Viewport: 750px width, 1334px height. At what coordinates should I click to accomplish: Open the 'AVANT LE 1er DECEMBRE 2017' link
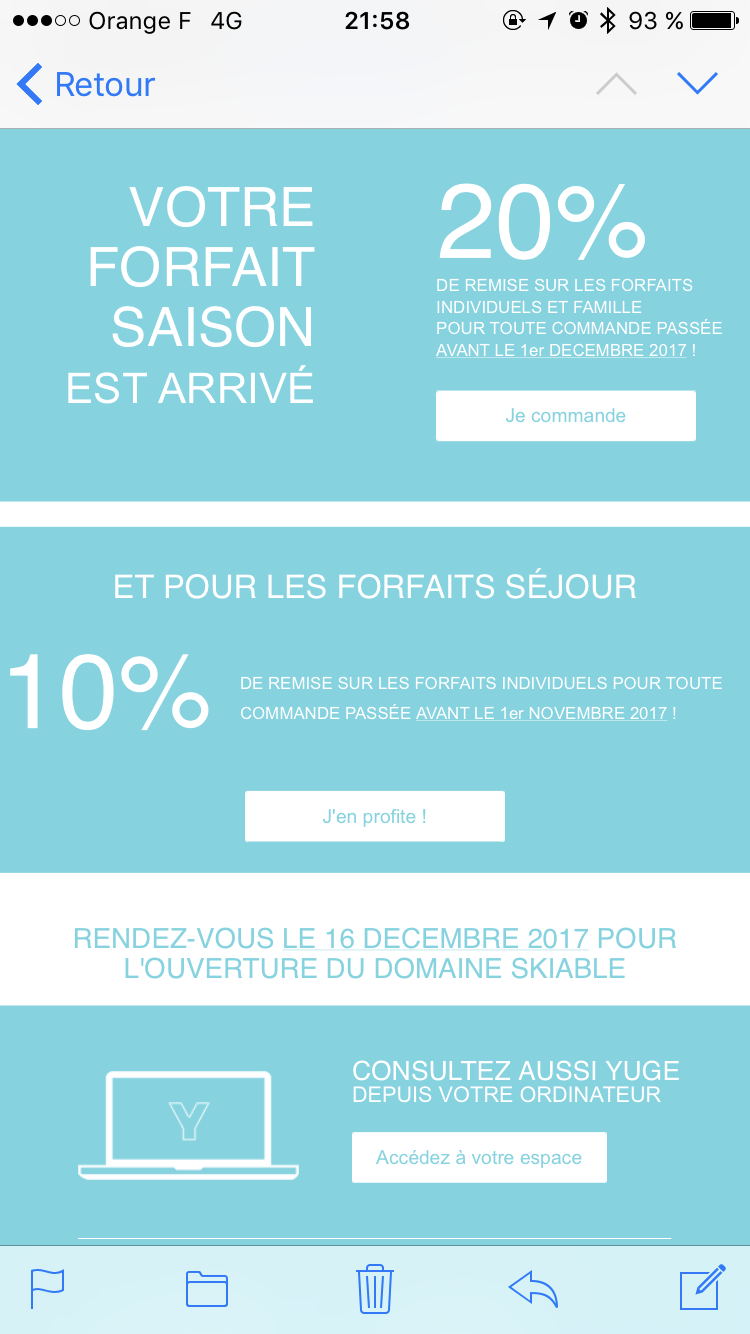(561, 350)
